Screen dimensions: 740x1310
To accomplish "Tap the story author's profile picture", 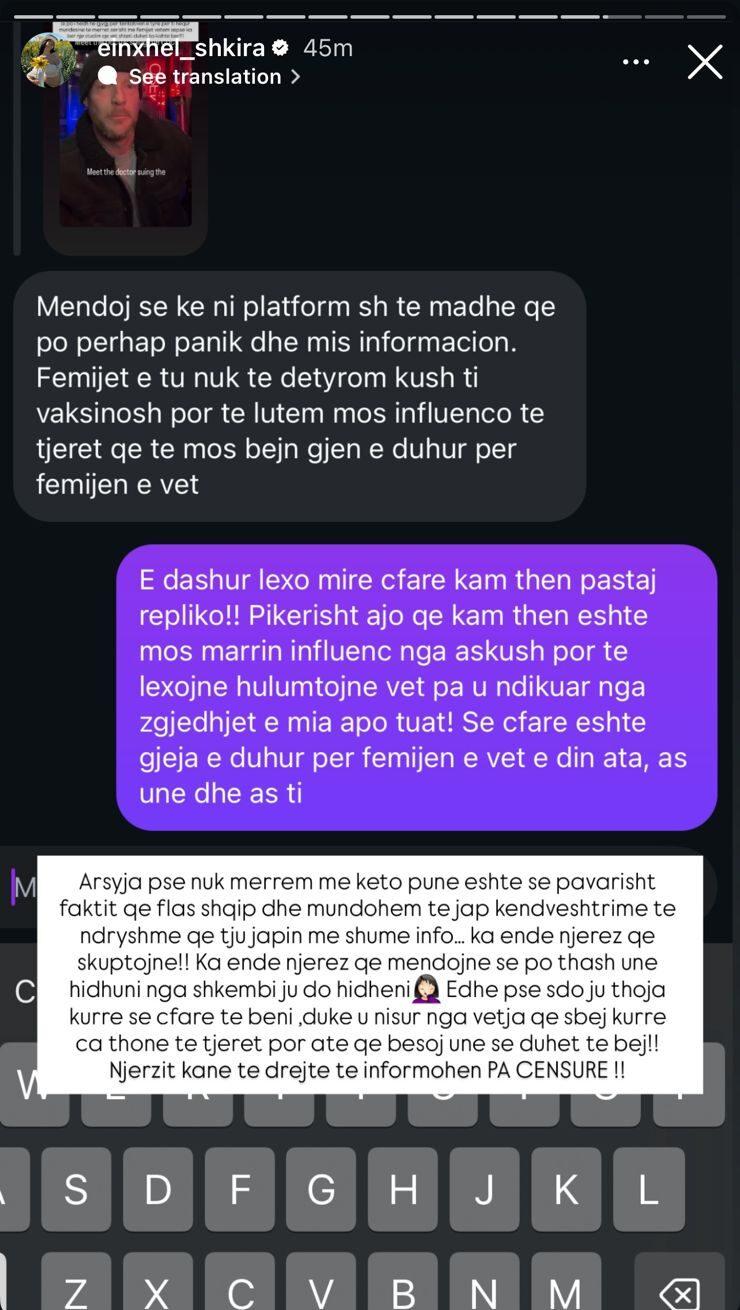I will 47,59.
